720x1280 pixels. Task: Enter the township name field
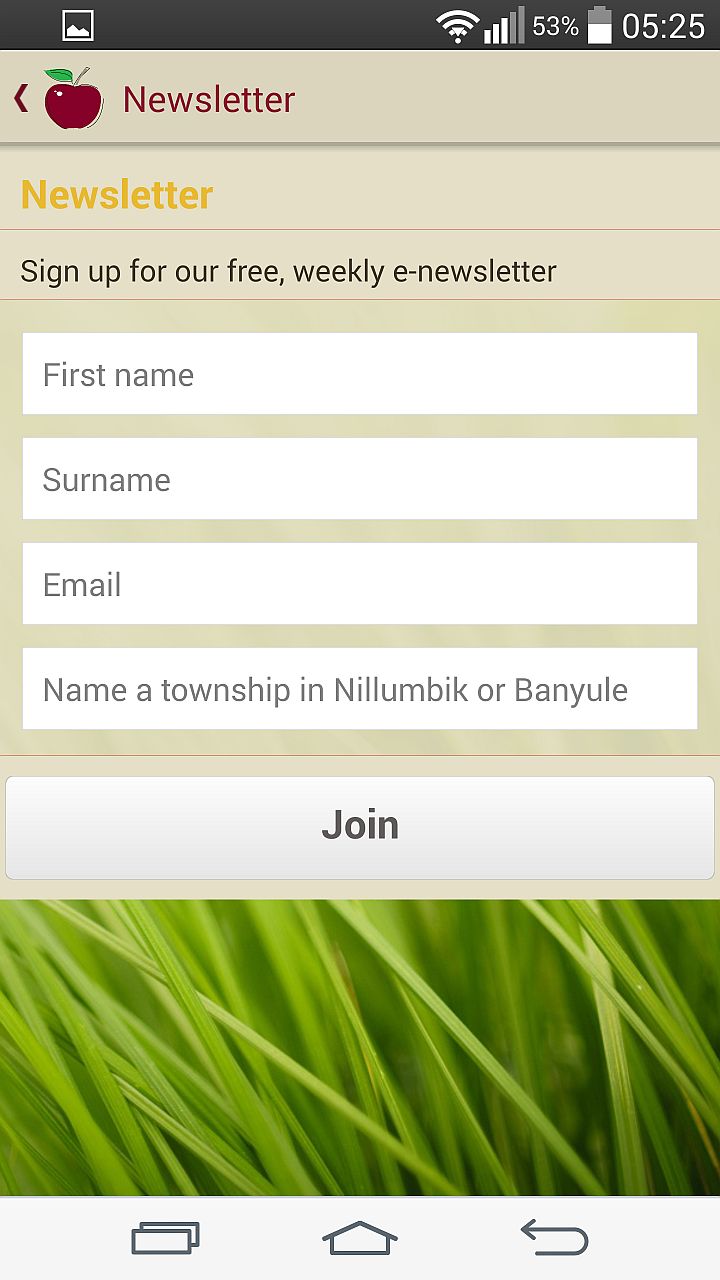coord(360,689)
